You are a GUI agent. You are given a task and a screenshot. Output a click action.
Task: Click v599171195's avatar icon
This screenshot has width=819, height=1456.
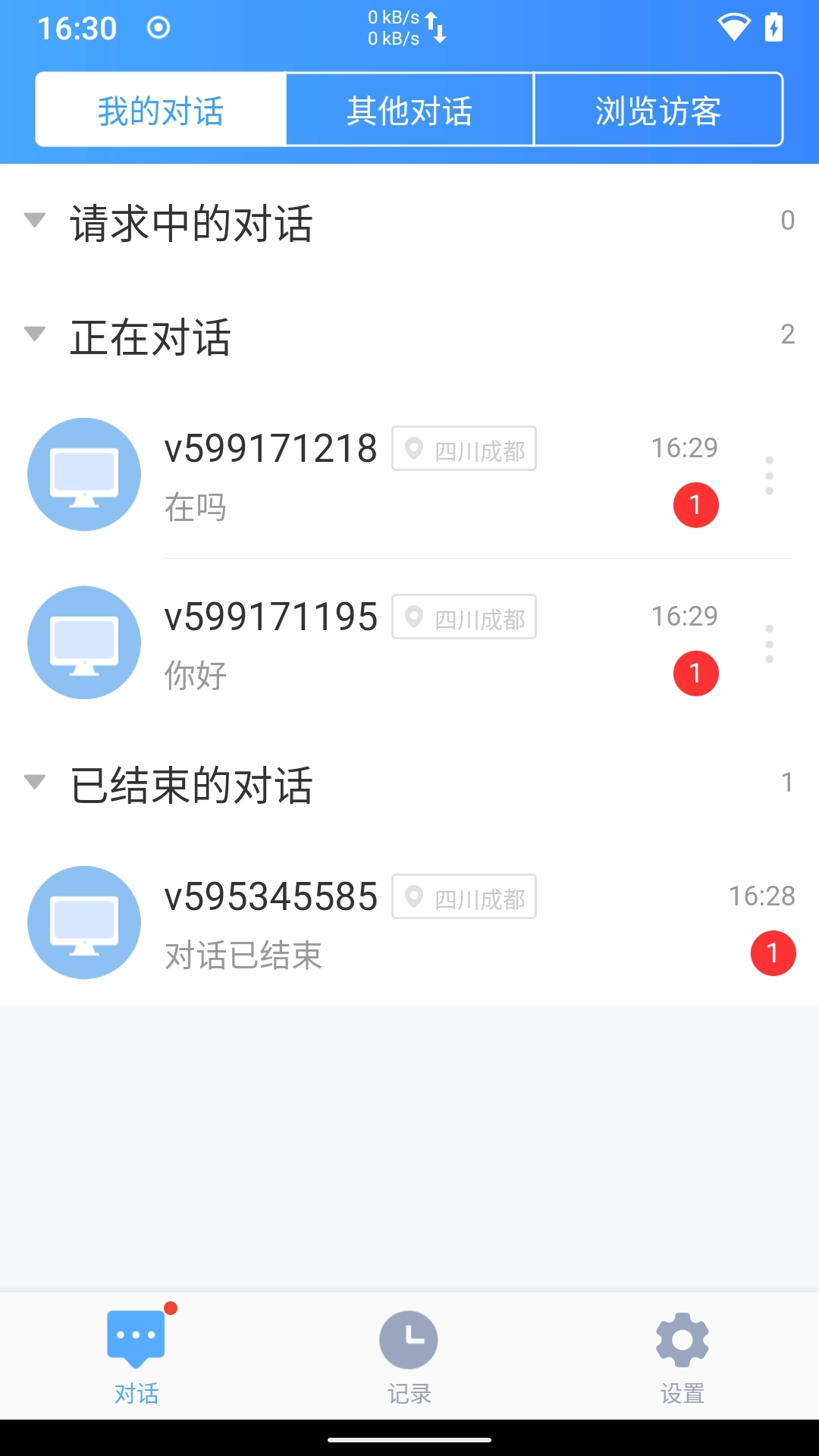tap(83, 642)
